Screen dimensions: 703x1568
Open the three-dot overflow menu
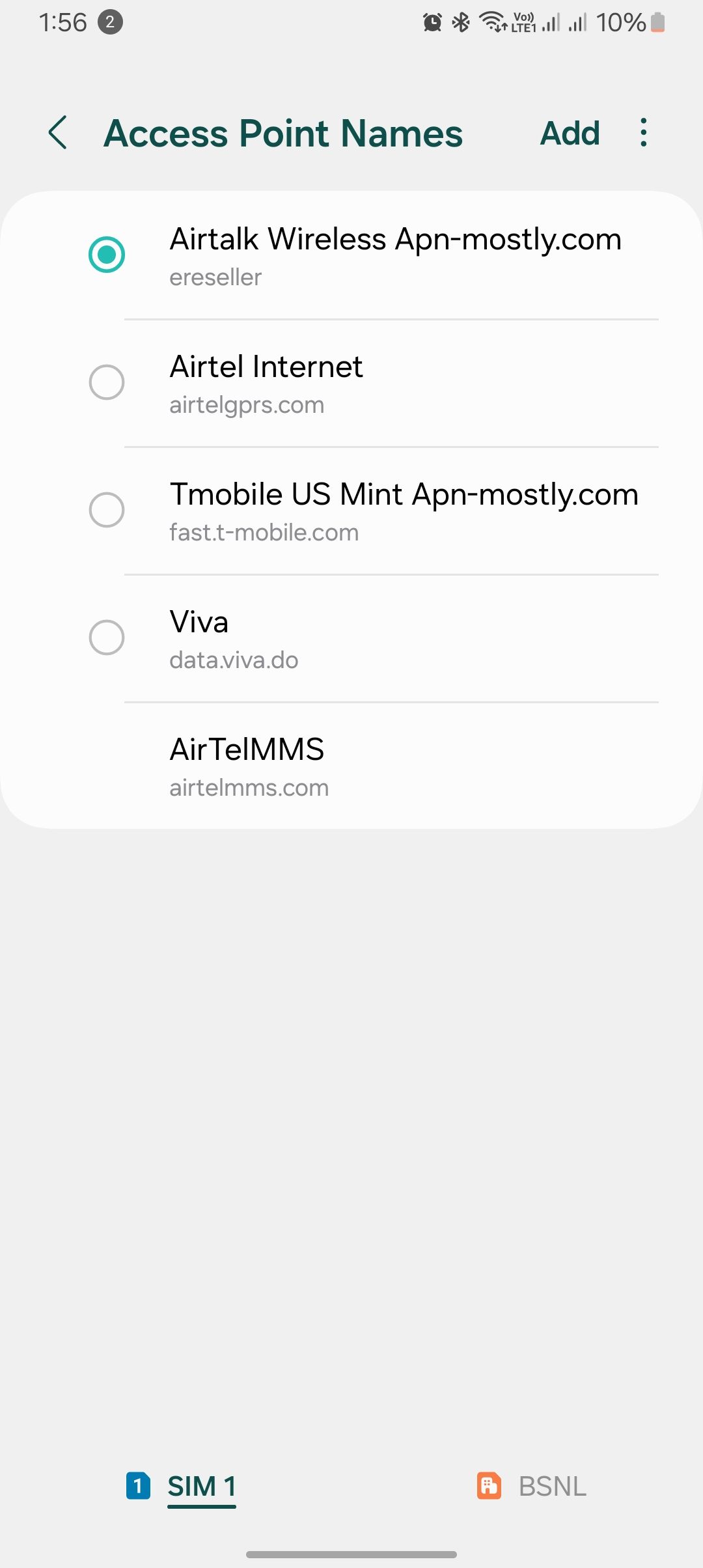[643, 133]
